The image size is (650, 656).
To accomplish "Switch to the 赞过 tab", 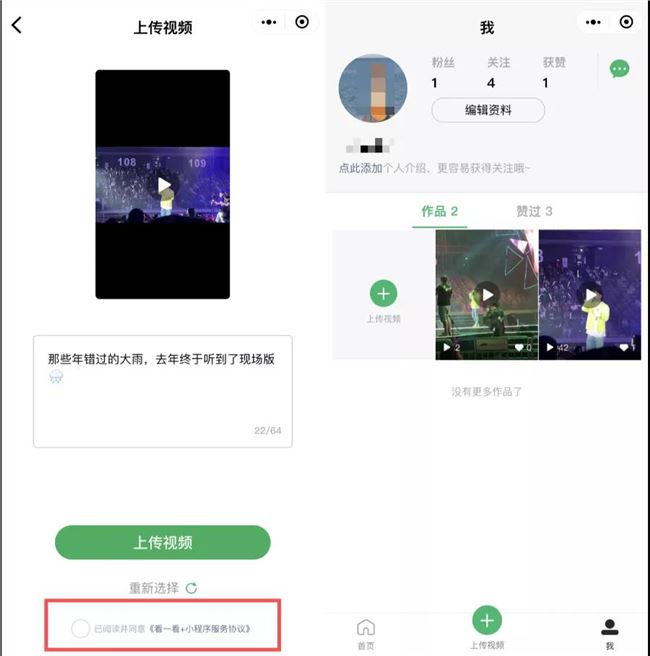I will point(534,211).
